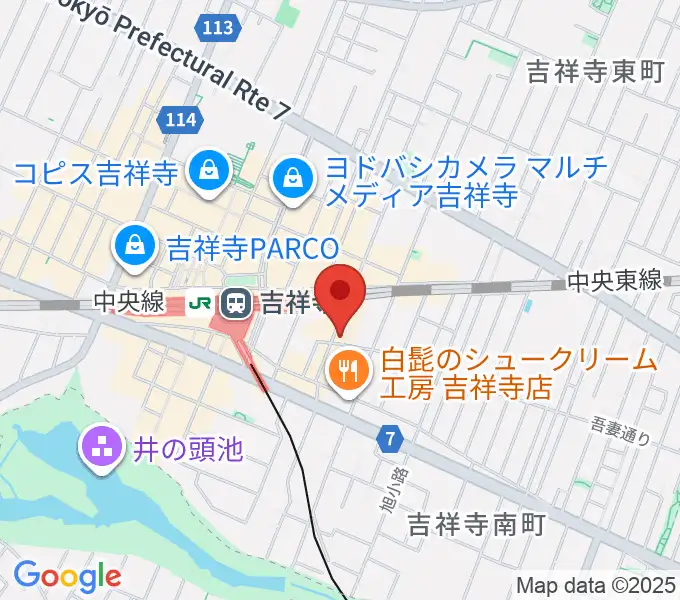Screen dimensions: 680x600
Task: Open the ヨドバシカメラ マルチメディア吉祥寺 marker
Action: pyautogui.click(x=292, y=179)
